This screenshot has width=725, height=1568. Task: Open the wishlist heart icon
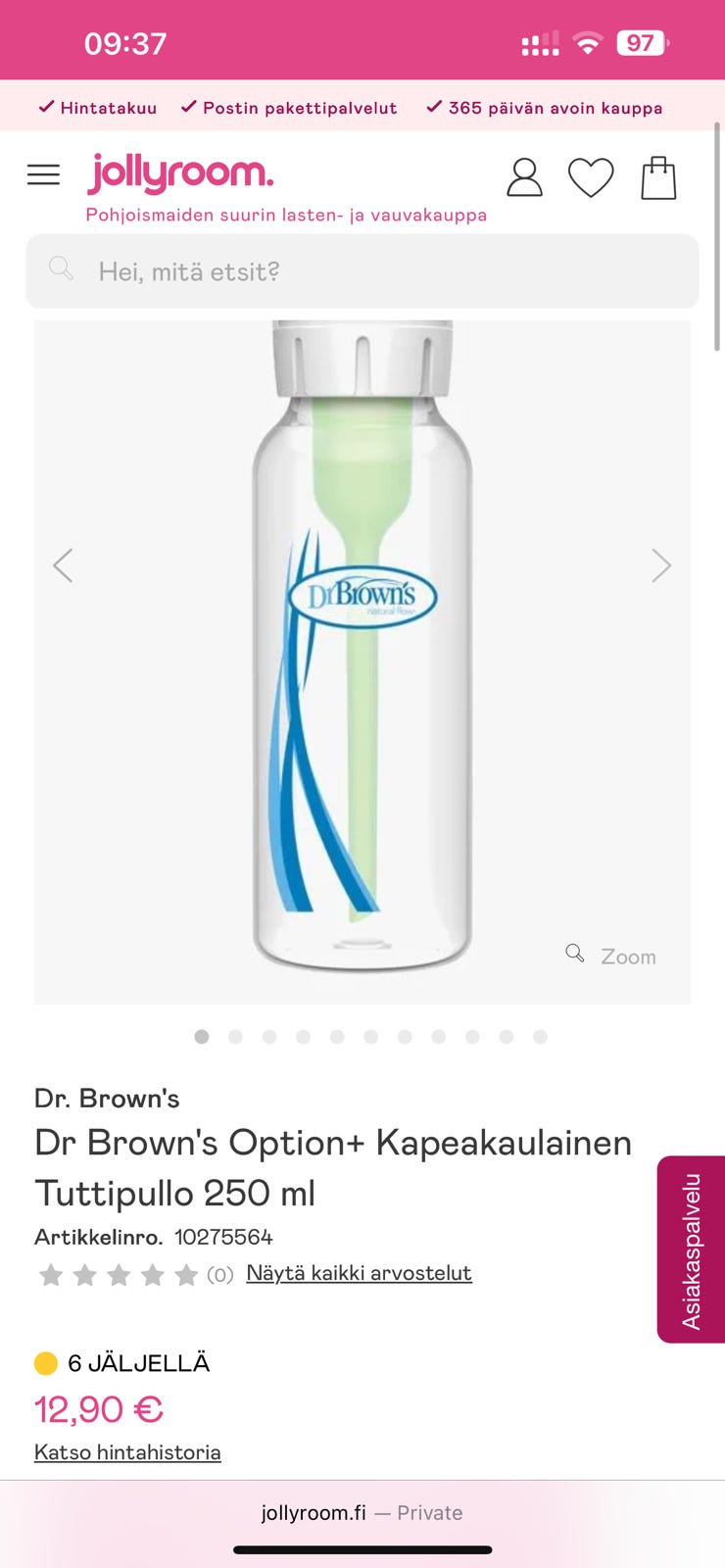pos(591,178)
